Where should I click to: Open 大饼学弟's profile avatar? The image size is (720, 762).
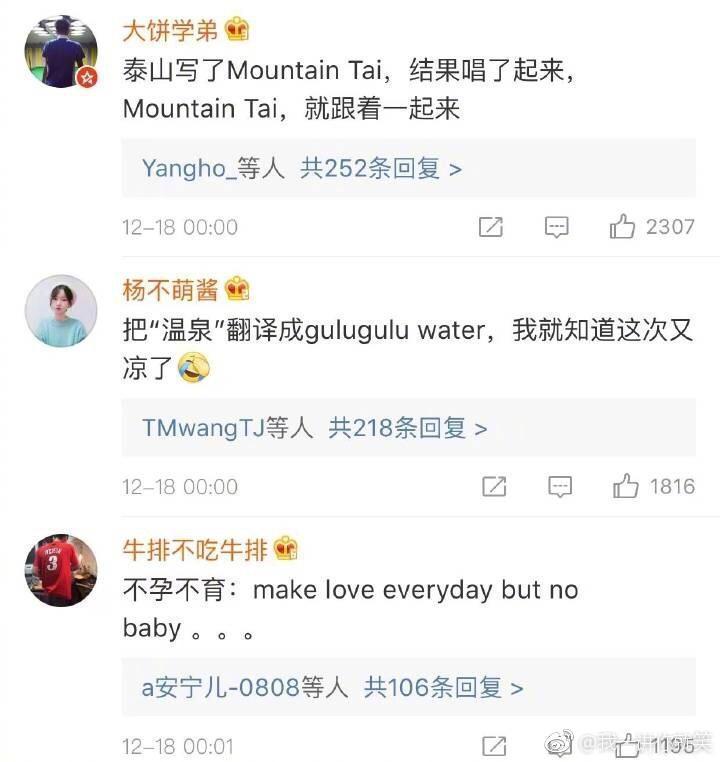point(61,51)
